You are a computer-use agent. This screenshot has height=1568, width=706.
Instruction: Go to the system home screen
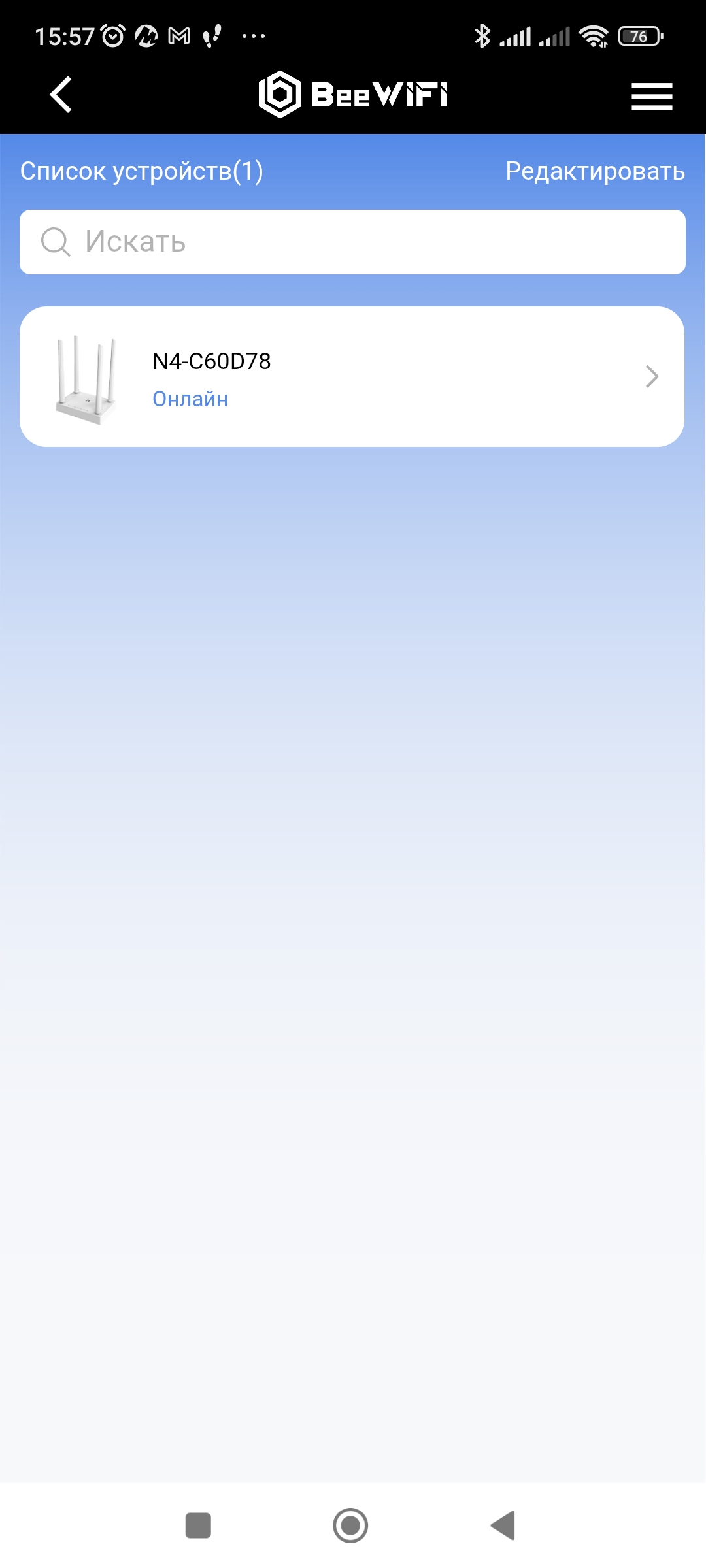350,1526
